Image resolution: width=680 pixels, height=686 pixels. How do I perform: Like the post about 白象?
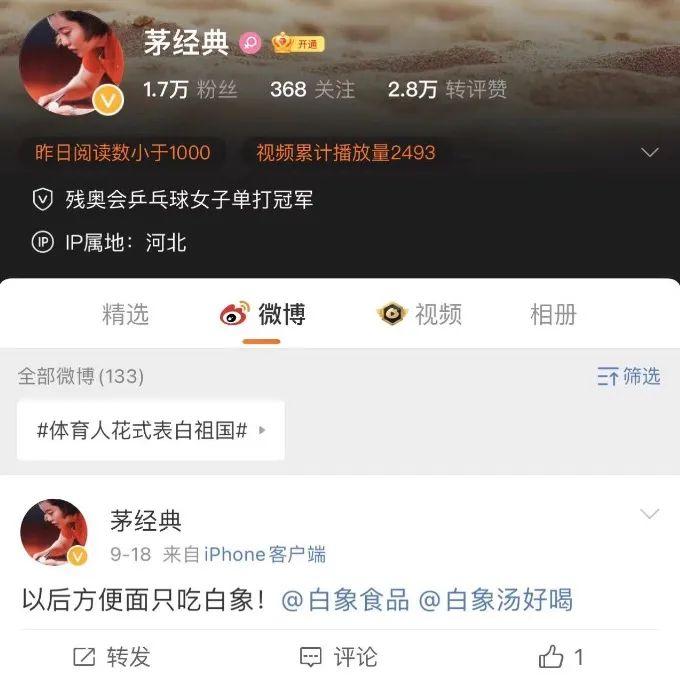click(560, 657)
